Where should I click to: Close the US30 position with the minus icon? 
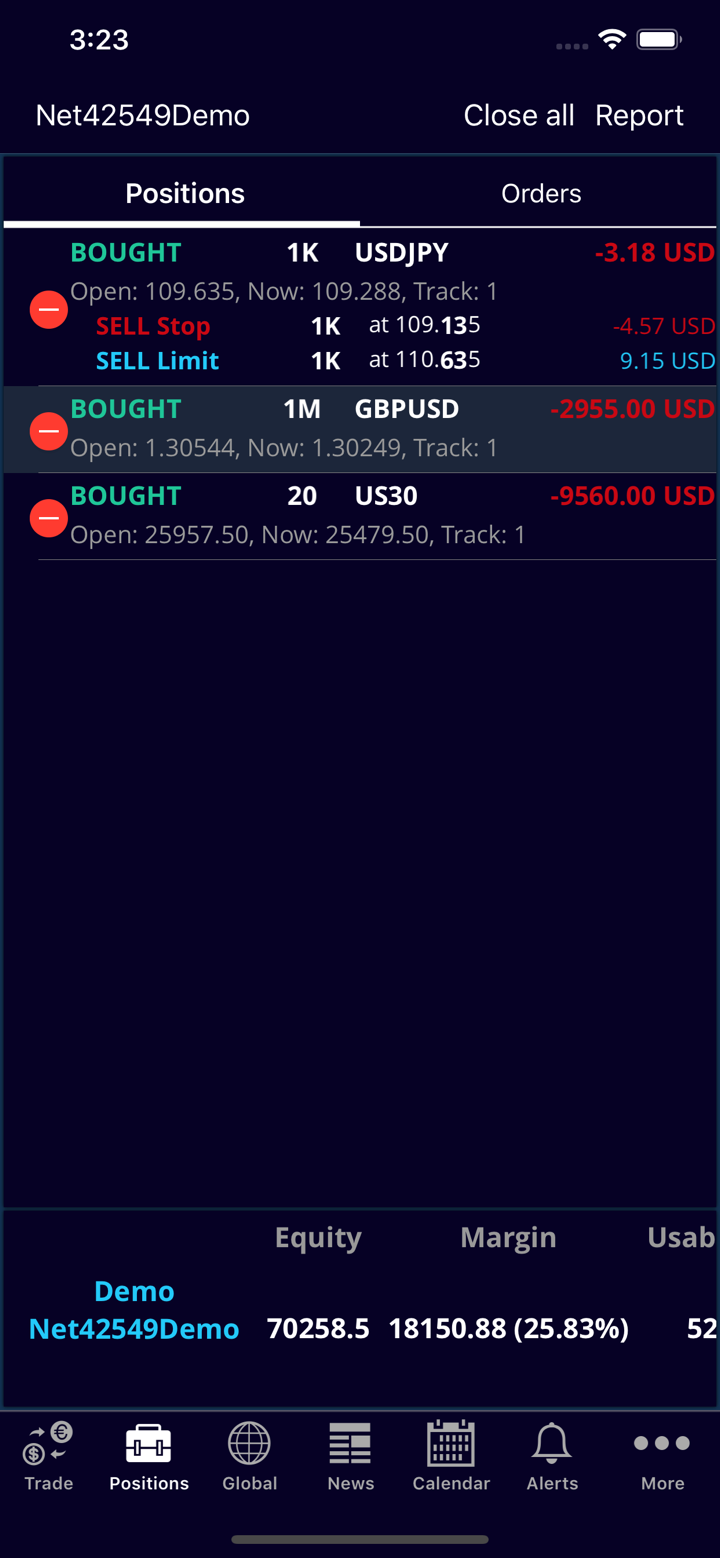pos(48,518)
